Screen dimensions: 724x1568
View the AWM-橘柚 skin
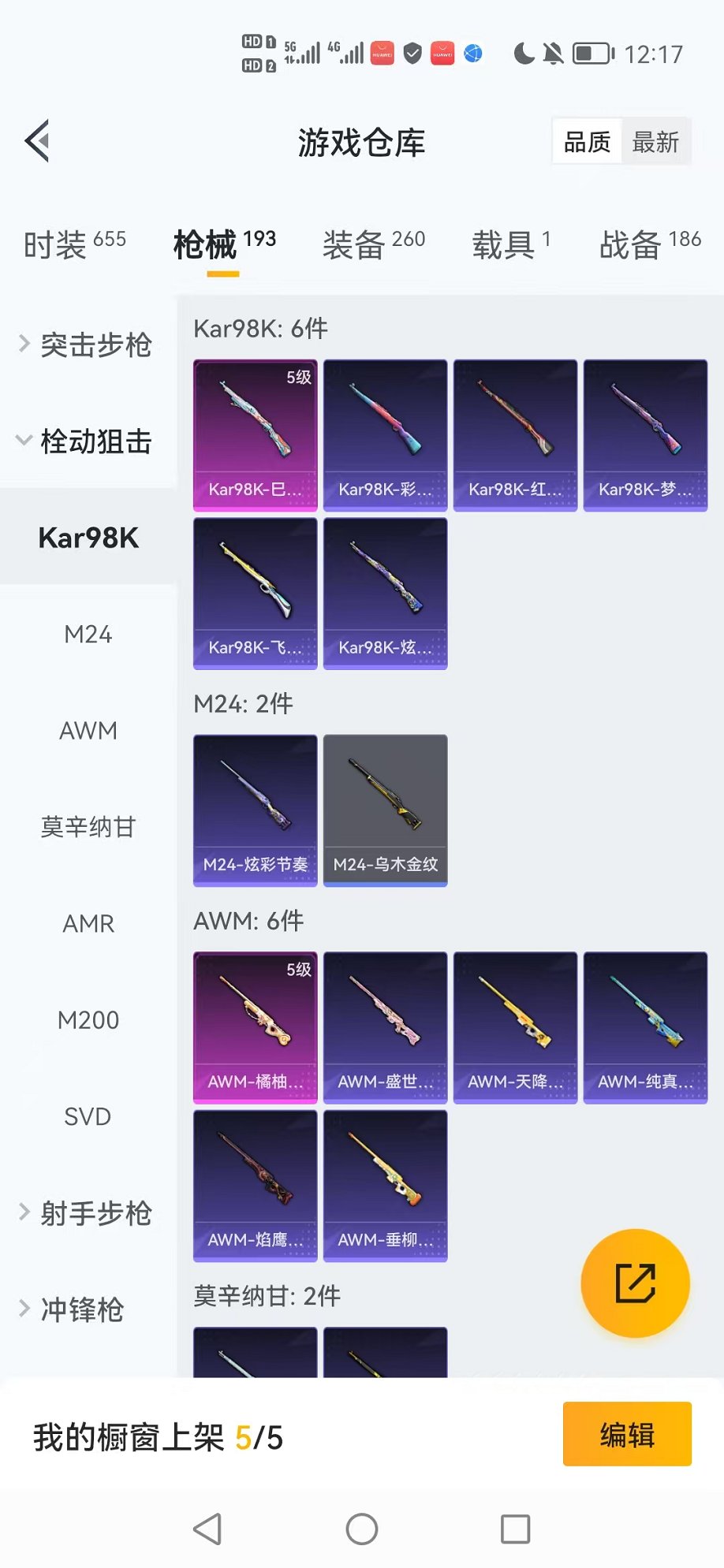[256, 1027]
